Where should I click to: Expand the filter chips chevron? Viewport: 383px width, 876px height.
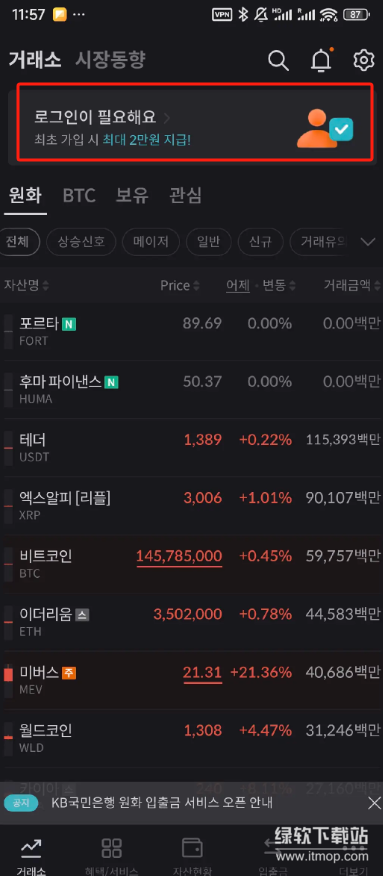point(367,242)
